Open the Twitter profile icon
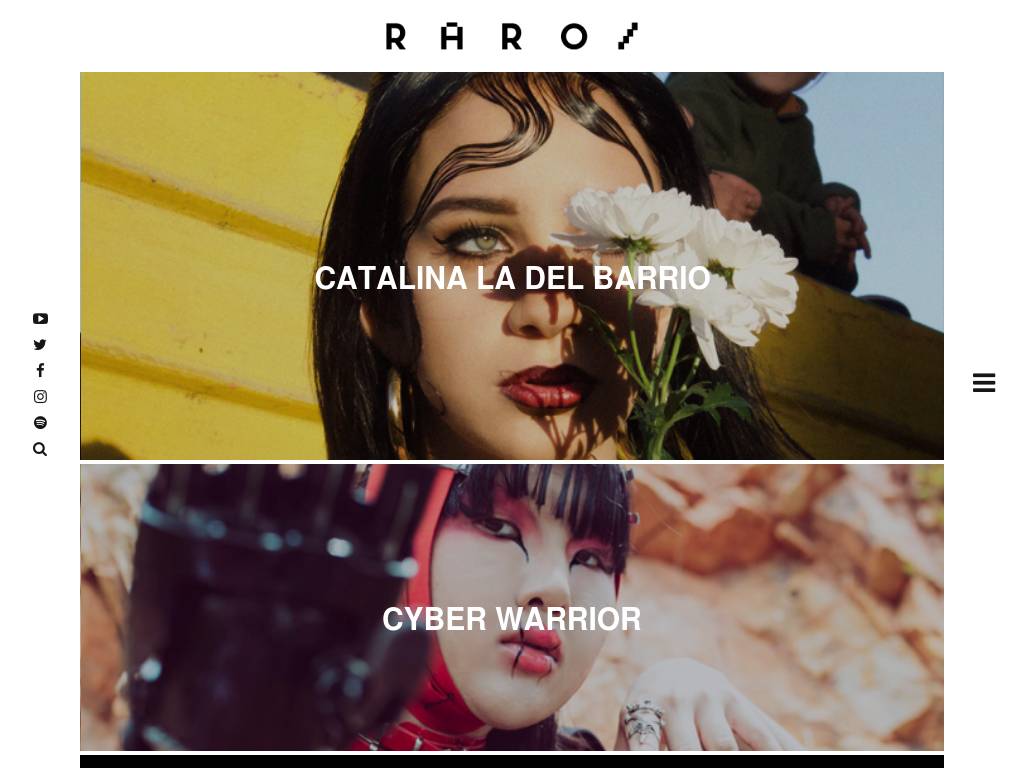This screenshot has width=1024, height=768. 40,345
